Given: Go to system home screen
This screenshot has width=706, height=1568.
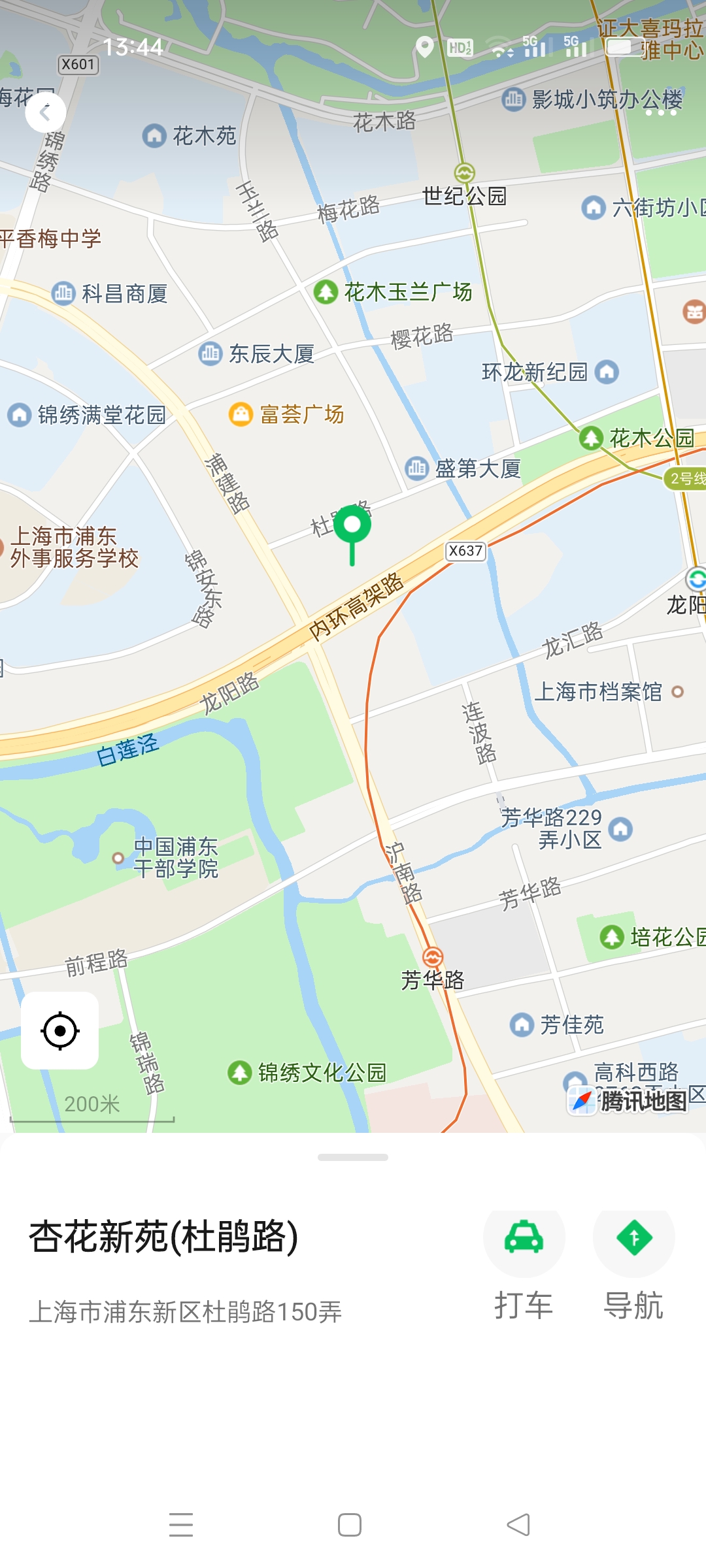Looking at the screenshot, I should point(350,1525).
